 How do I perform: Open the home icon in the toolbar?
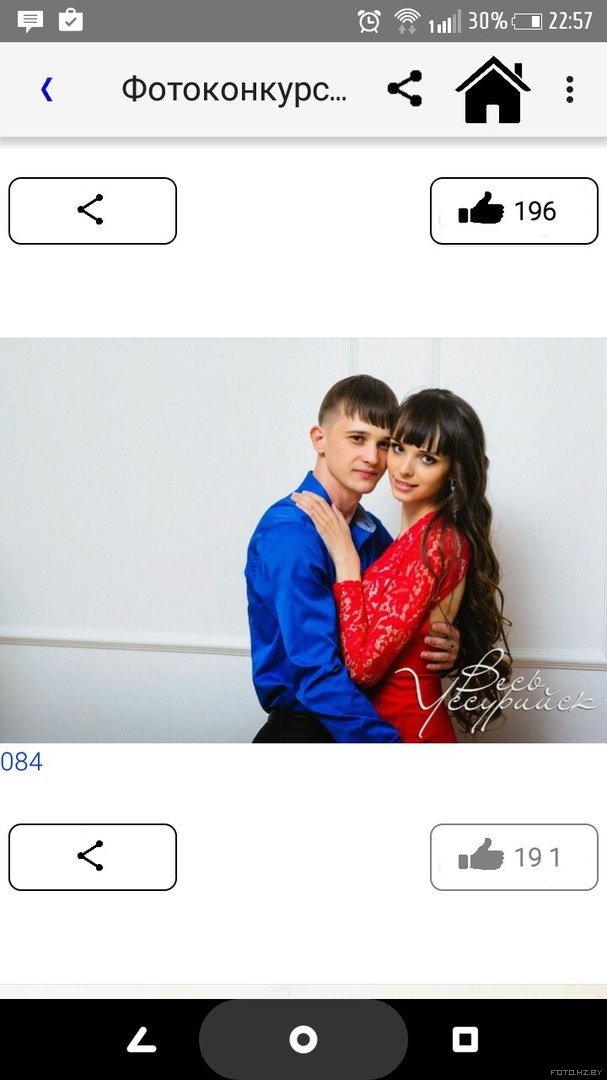click(493, 90)
